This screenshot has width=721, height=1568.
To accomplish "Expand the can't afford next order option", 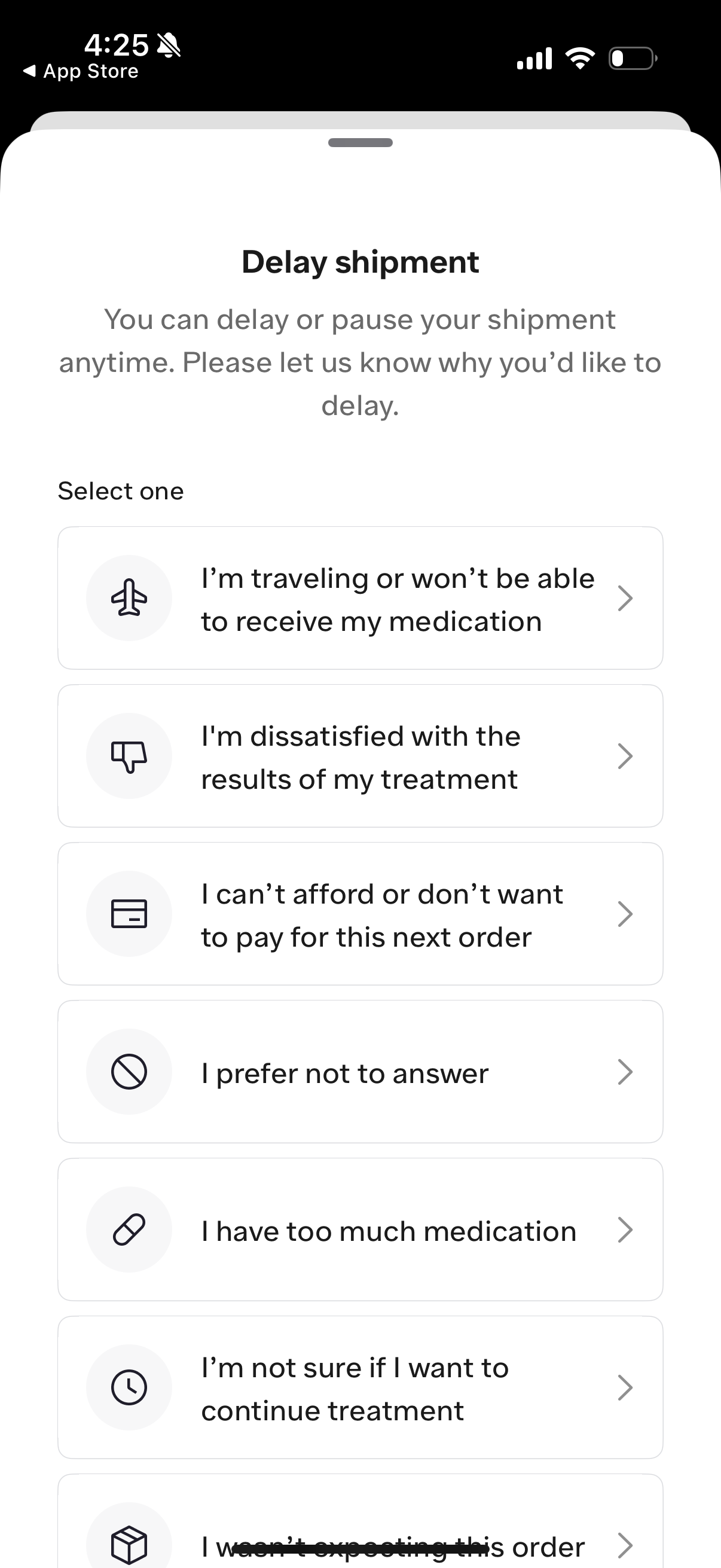I will click(x=360, y=914).
